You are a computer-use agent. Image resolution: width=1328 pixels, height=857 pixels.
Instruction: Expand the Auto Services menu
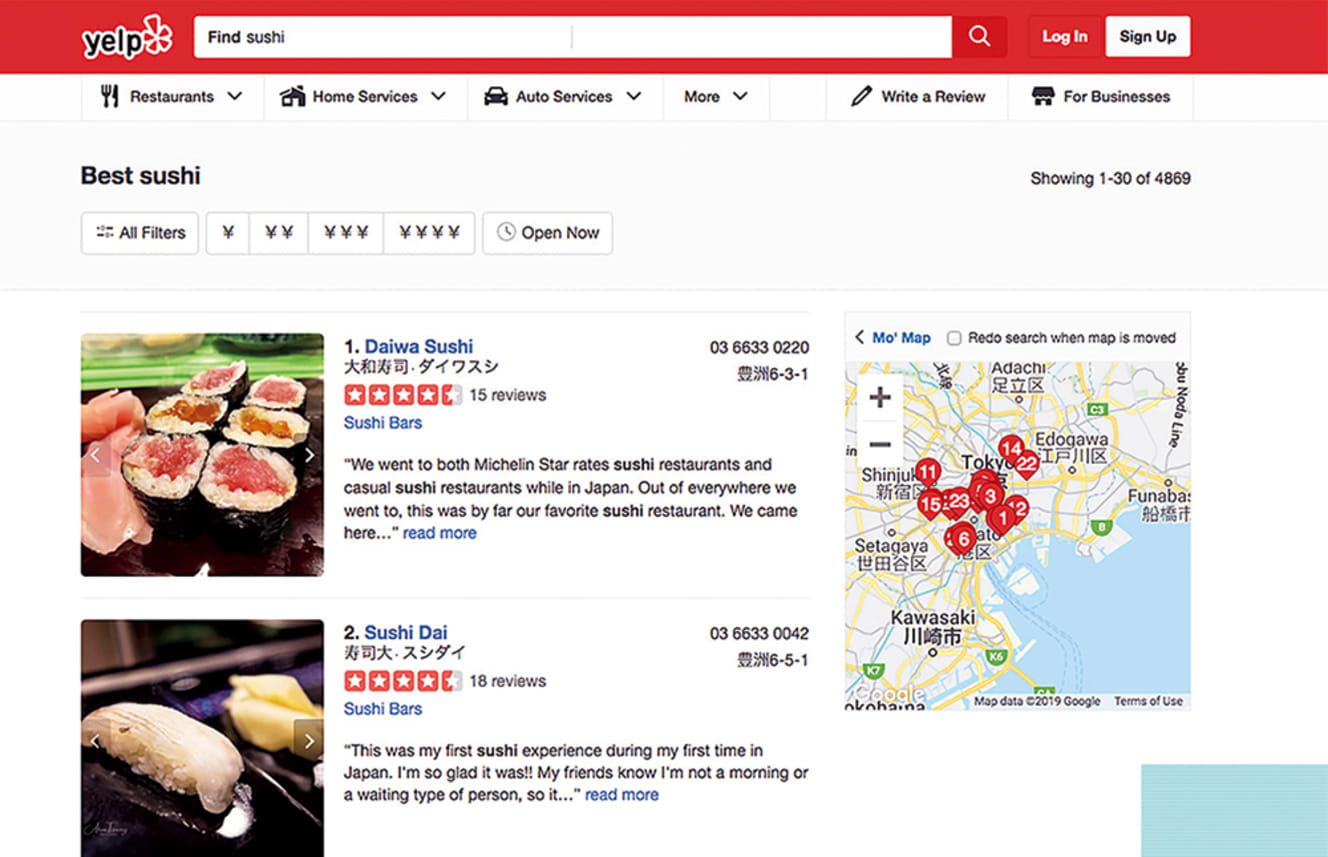[564, 97]
